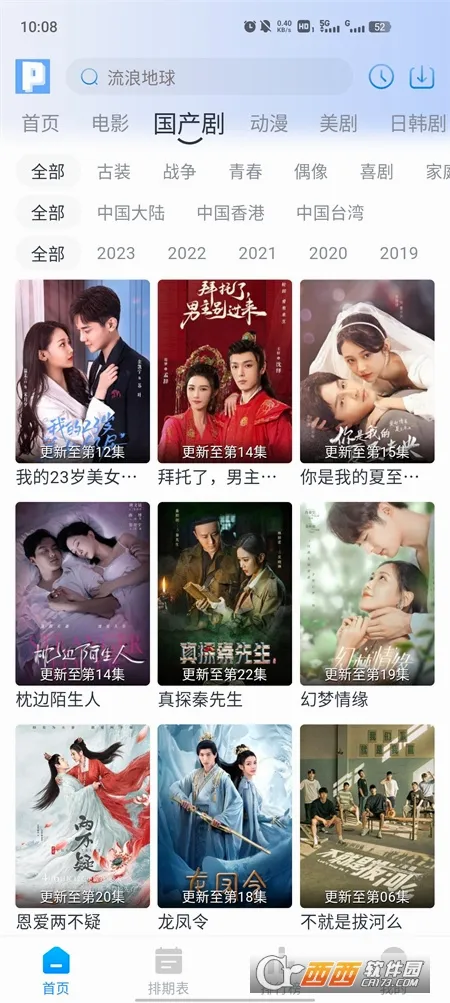Screen dimensions: 450x1003
Task: Open the drama 幻梦情缘
Action: (x=367, y=605)
